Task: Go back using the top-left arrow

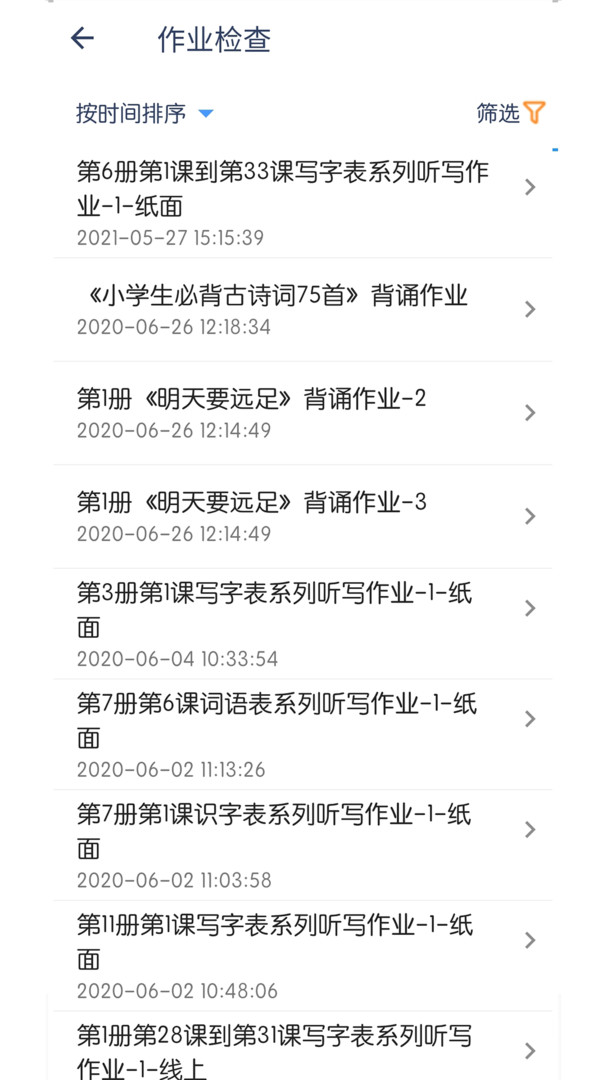Action: pos(82,39)
